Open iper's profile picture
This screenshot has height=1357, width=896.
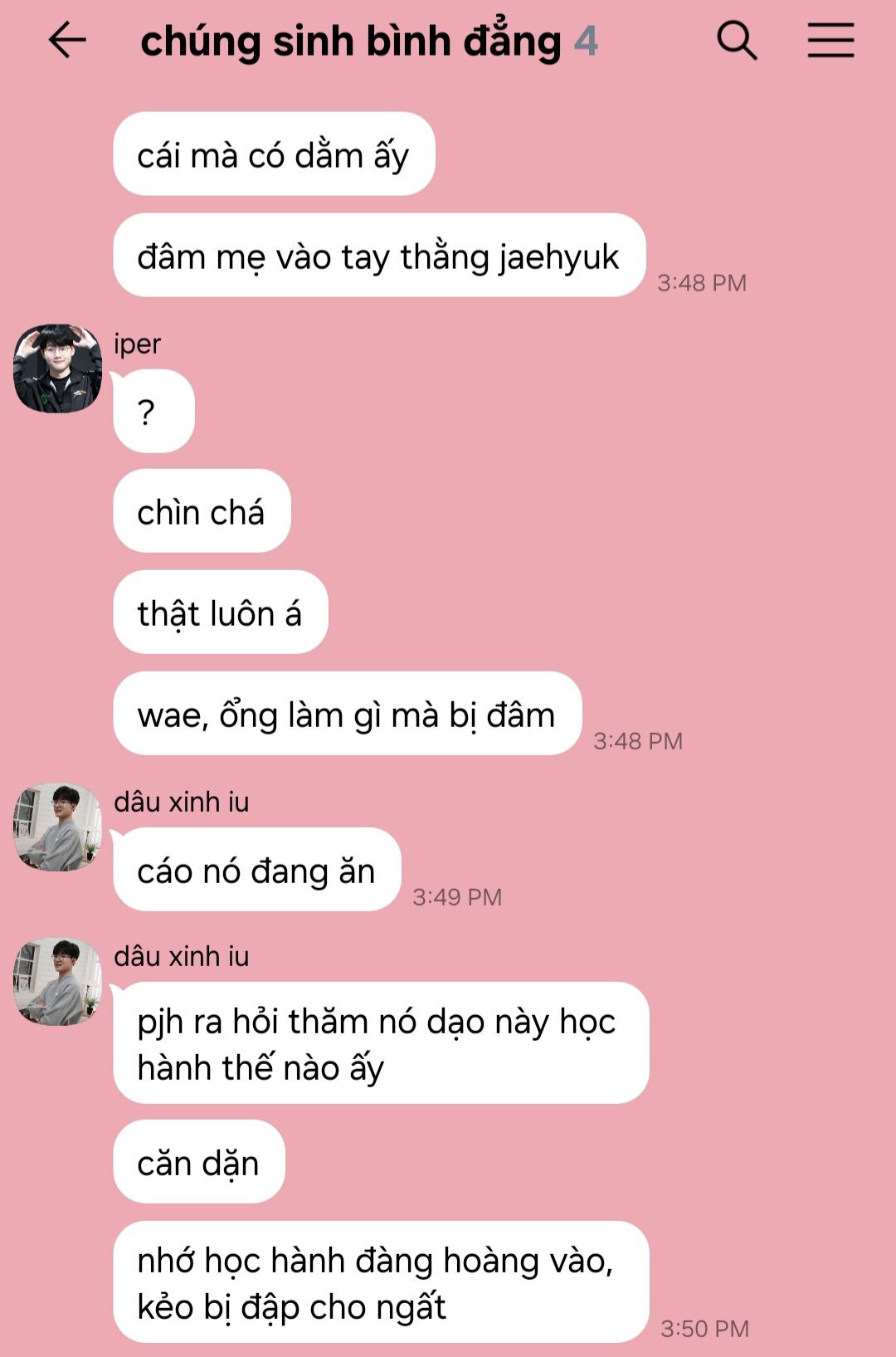coord(57,369)
